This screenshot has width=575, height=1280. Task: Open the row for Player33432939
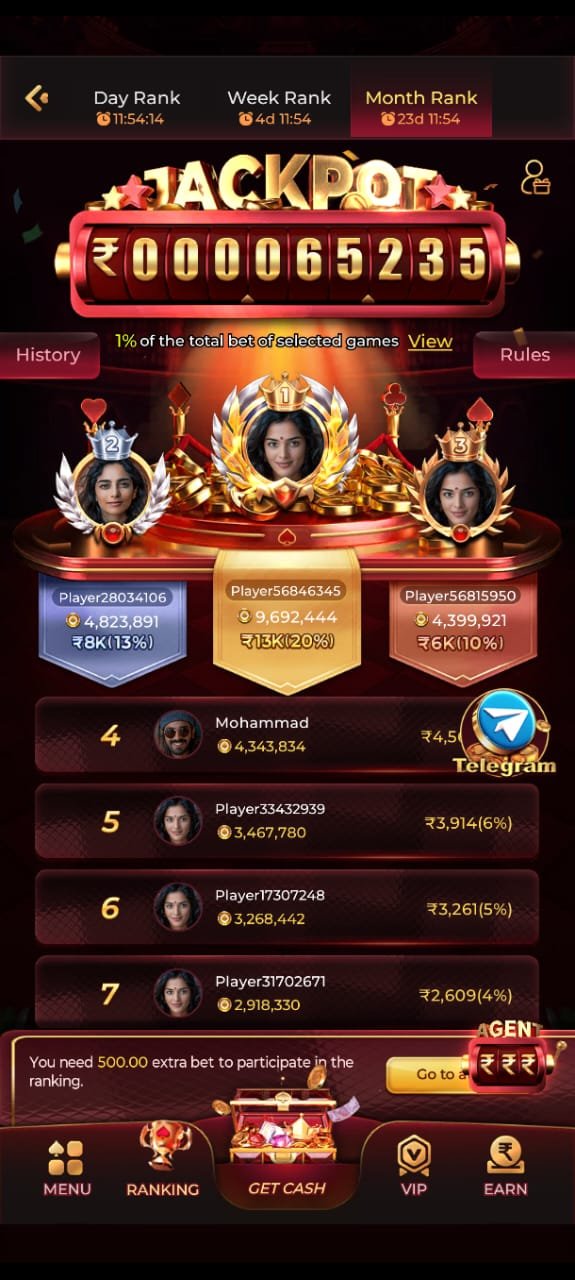287,821
